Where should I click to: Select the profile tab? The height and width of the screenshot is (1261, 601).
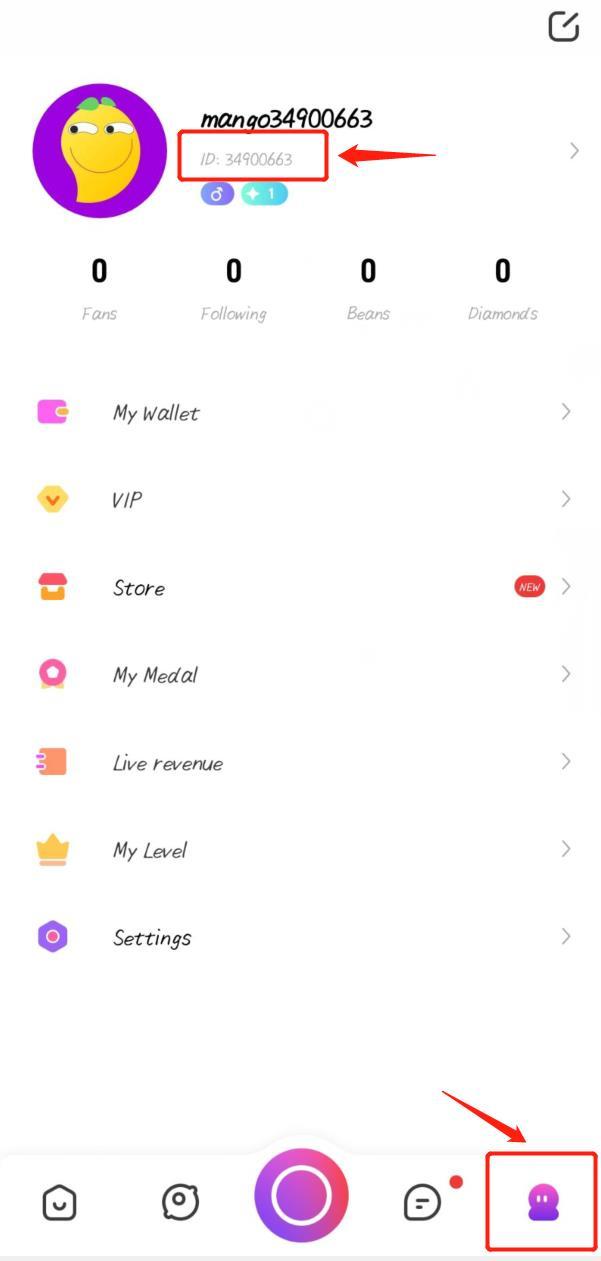(x=542, y=1201)
